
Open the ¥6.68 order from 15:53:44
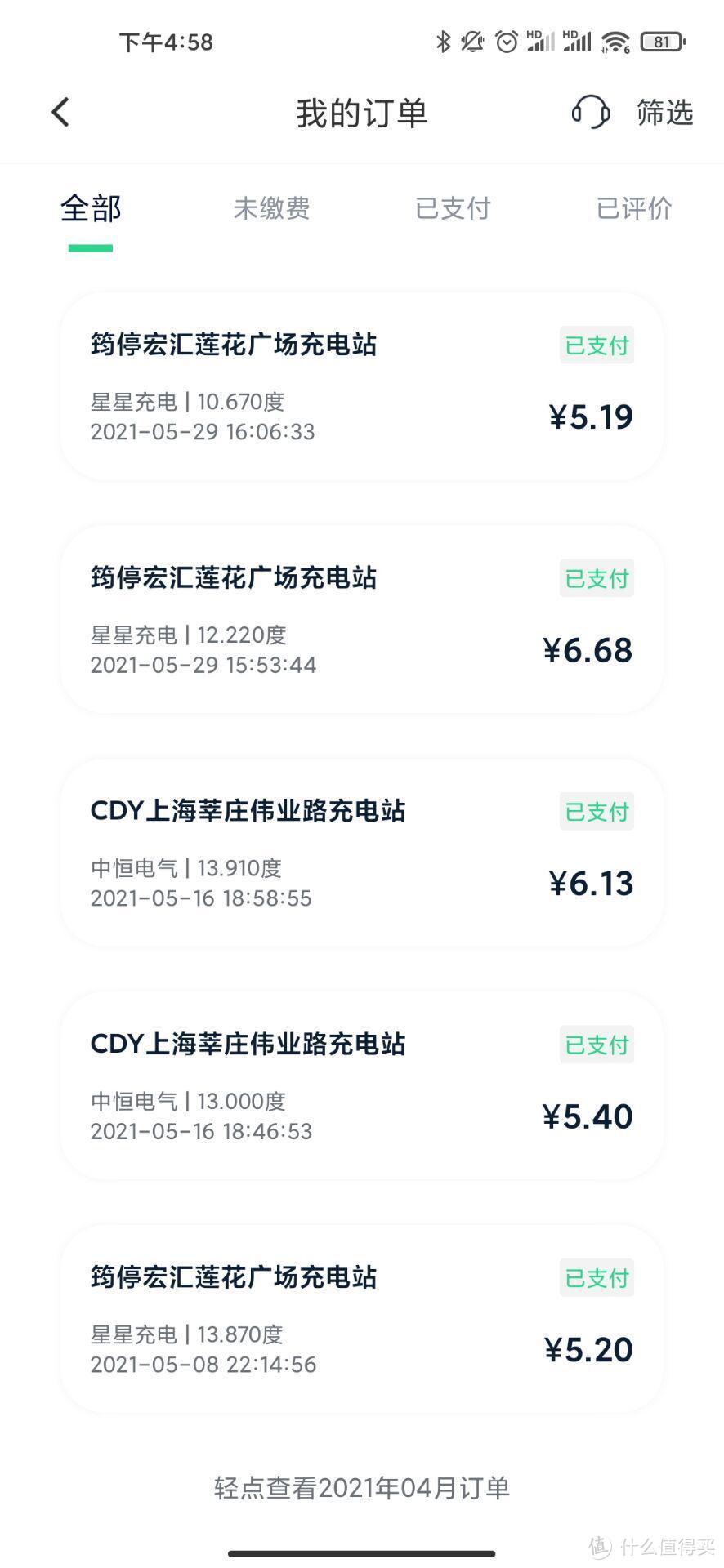pos(361,619)
